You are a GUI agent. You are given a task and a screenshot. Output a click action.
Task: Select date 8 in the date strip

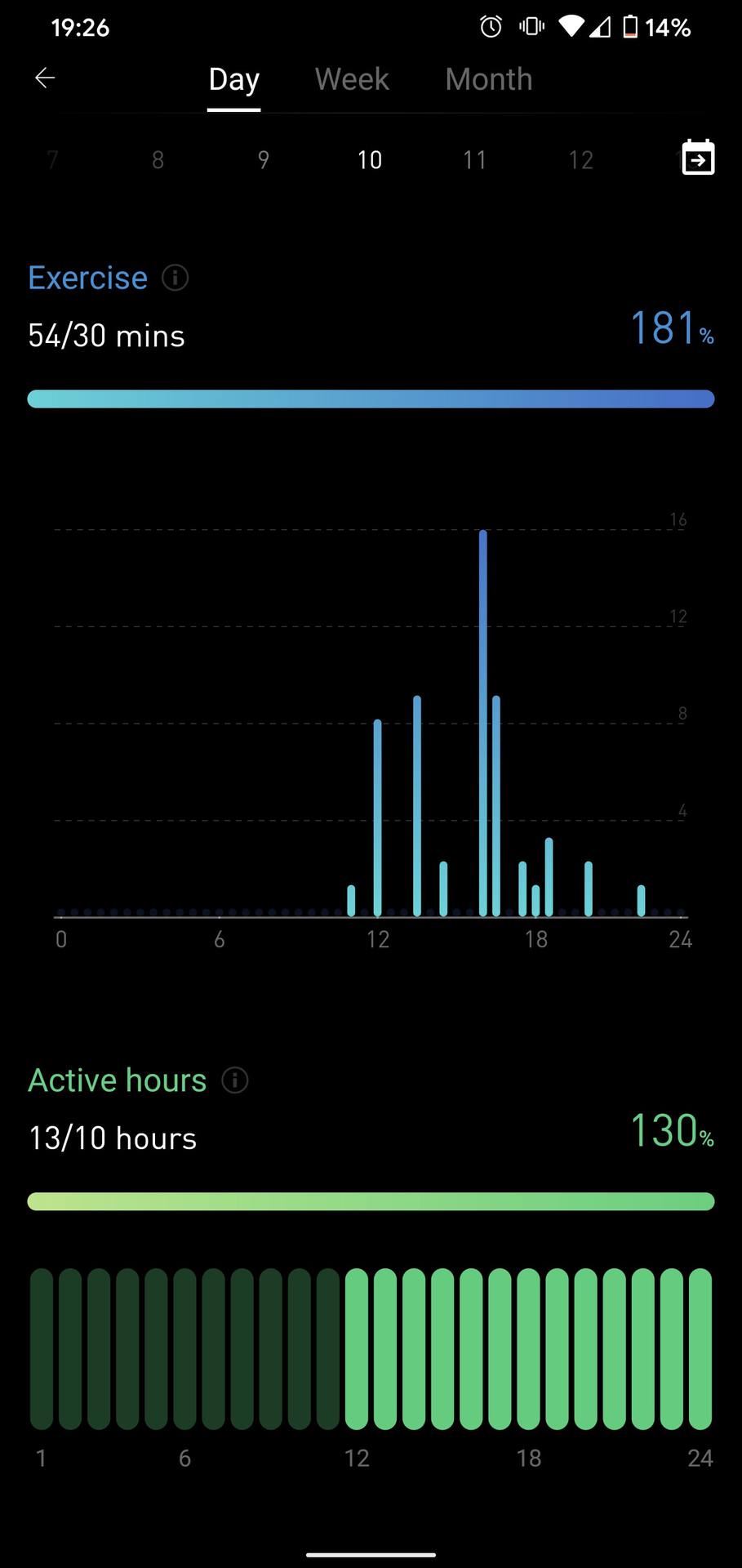click(x=158, y=160)
